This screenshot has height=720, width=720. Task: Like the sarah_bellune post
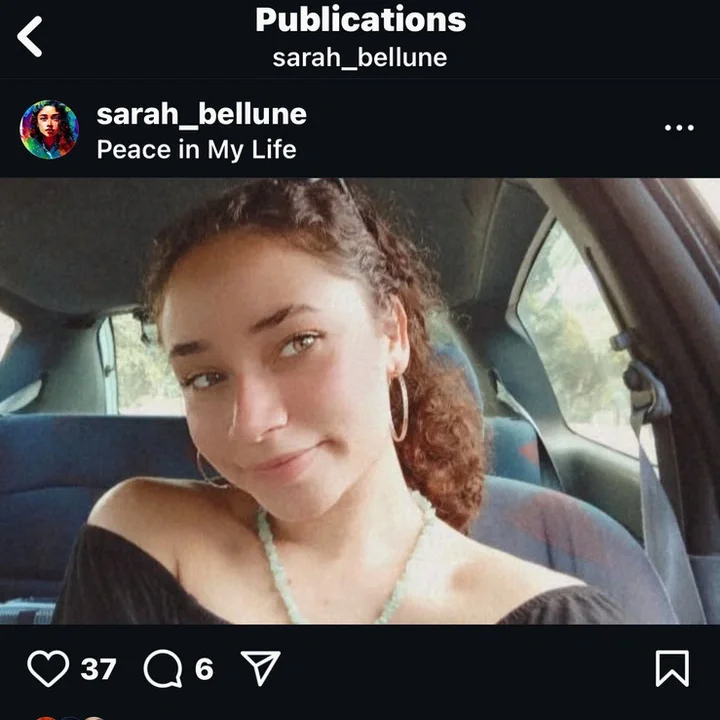click(x=47, y=668)
